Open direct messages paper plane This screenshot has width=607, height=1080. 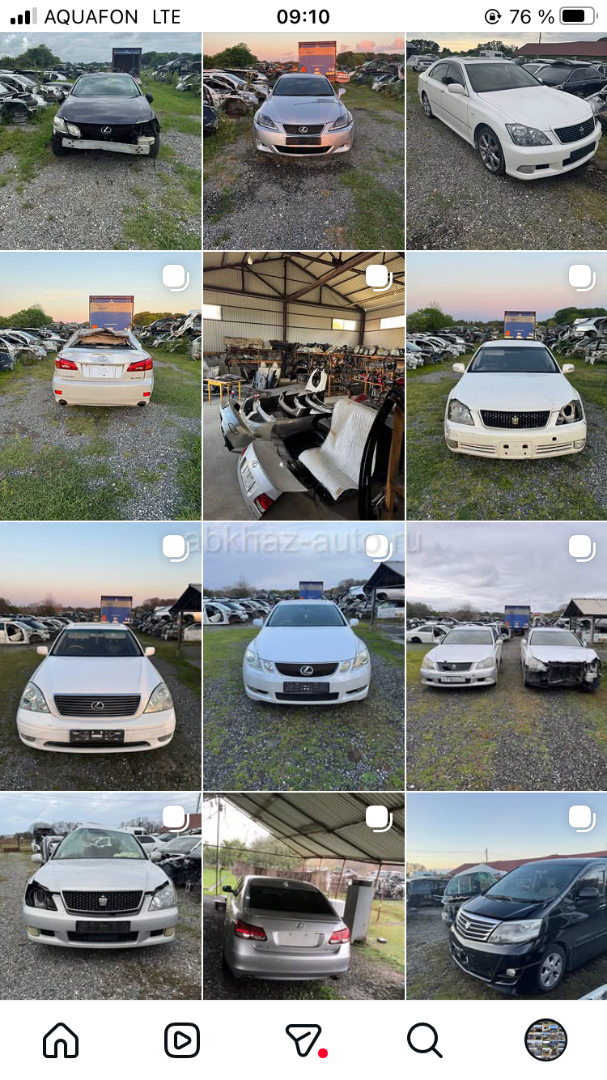click(x=304, y=1039)
